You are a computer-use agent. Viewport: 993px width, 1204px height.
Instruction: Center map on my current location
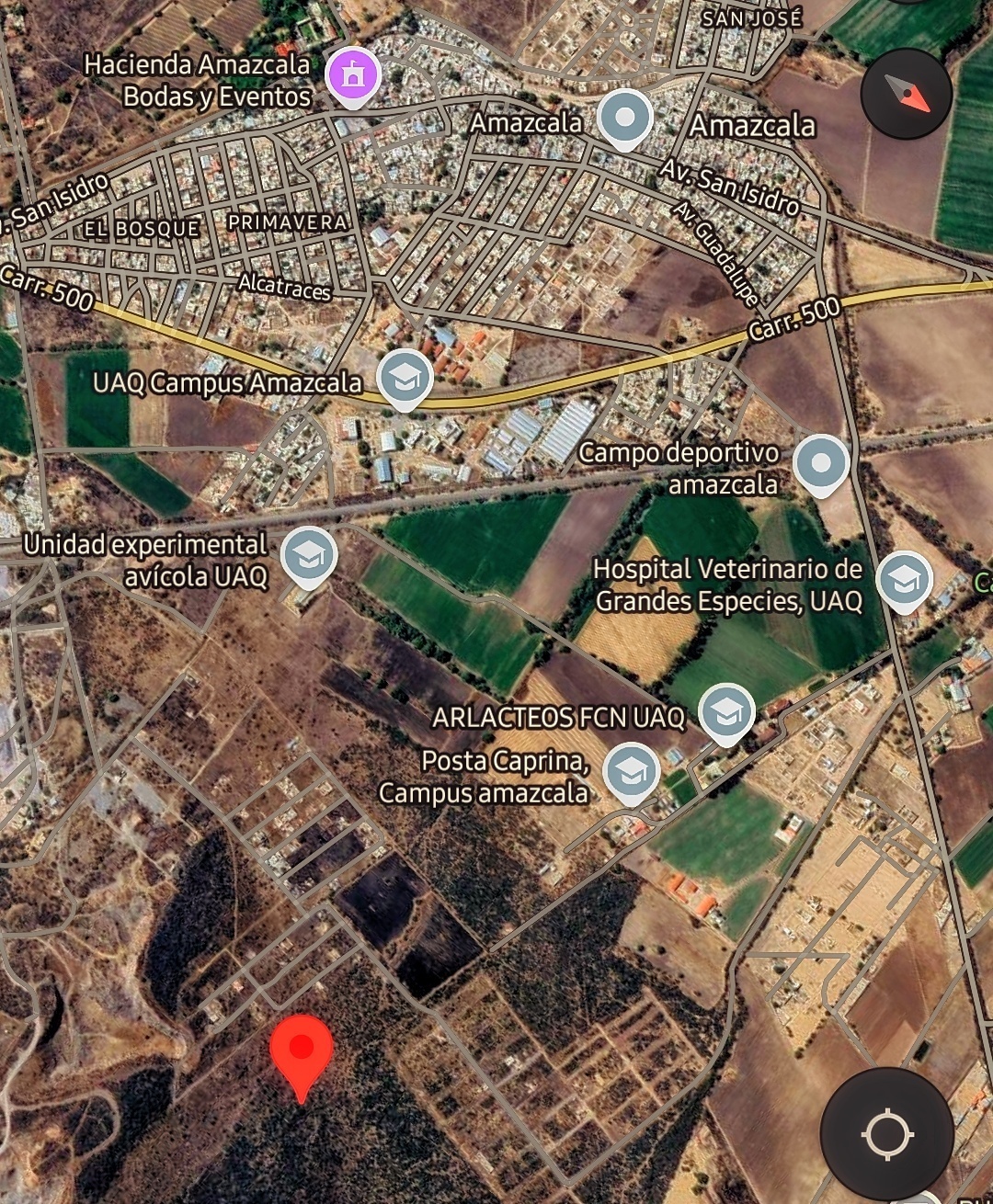885,1133
